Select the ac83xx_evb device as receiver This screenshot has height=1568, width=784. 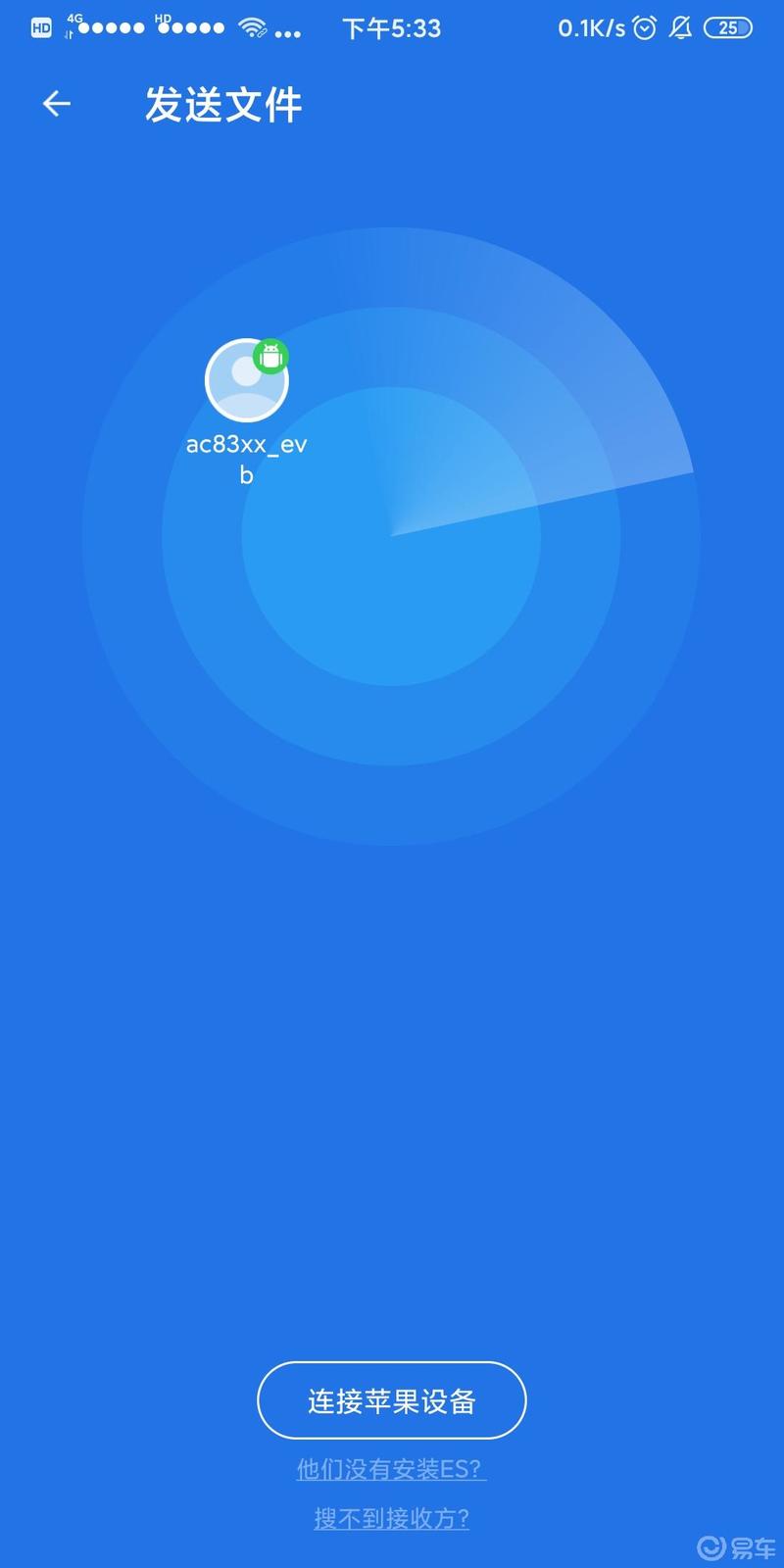[x=246, y=381]
